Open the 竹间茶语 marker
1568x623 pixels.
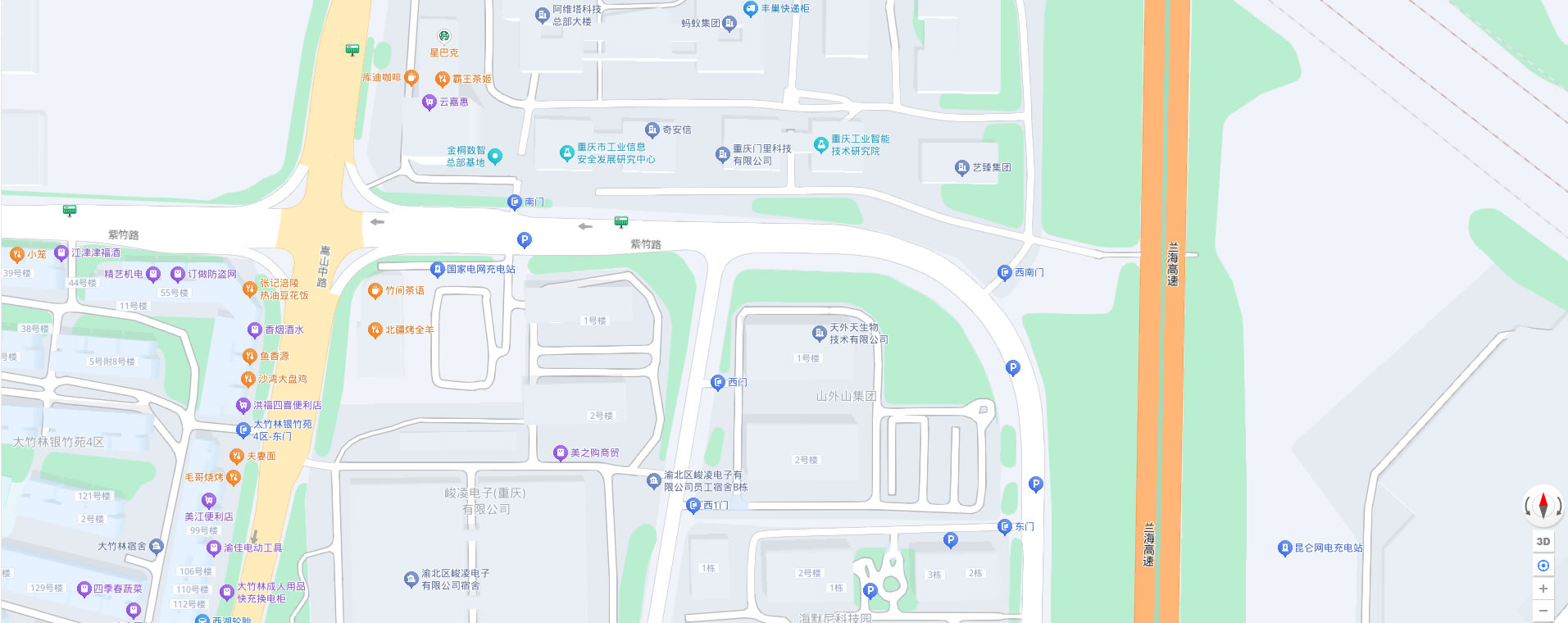[x=375, y=290]
